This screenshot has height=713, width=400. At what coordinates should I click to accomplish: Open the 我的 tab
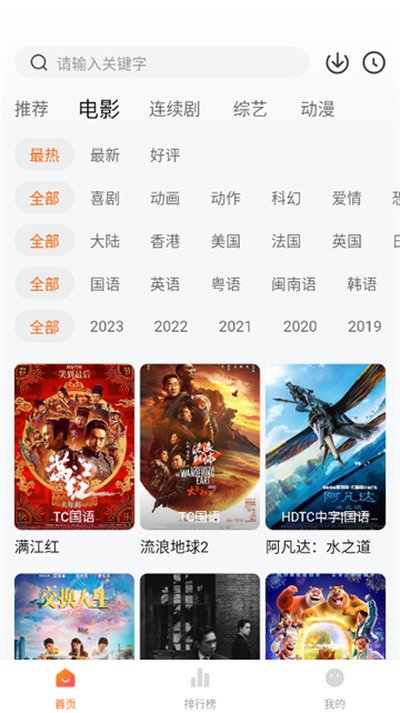point(334,689)
